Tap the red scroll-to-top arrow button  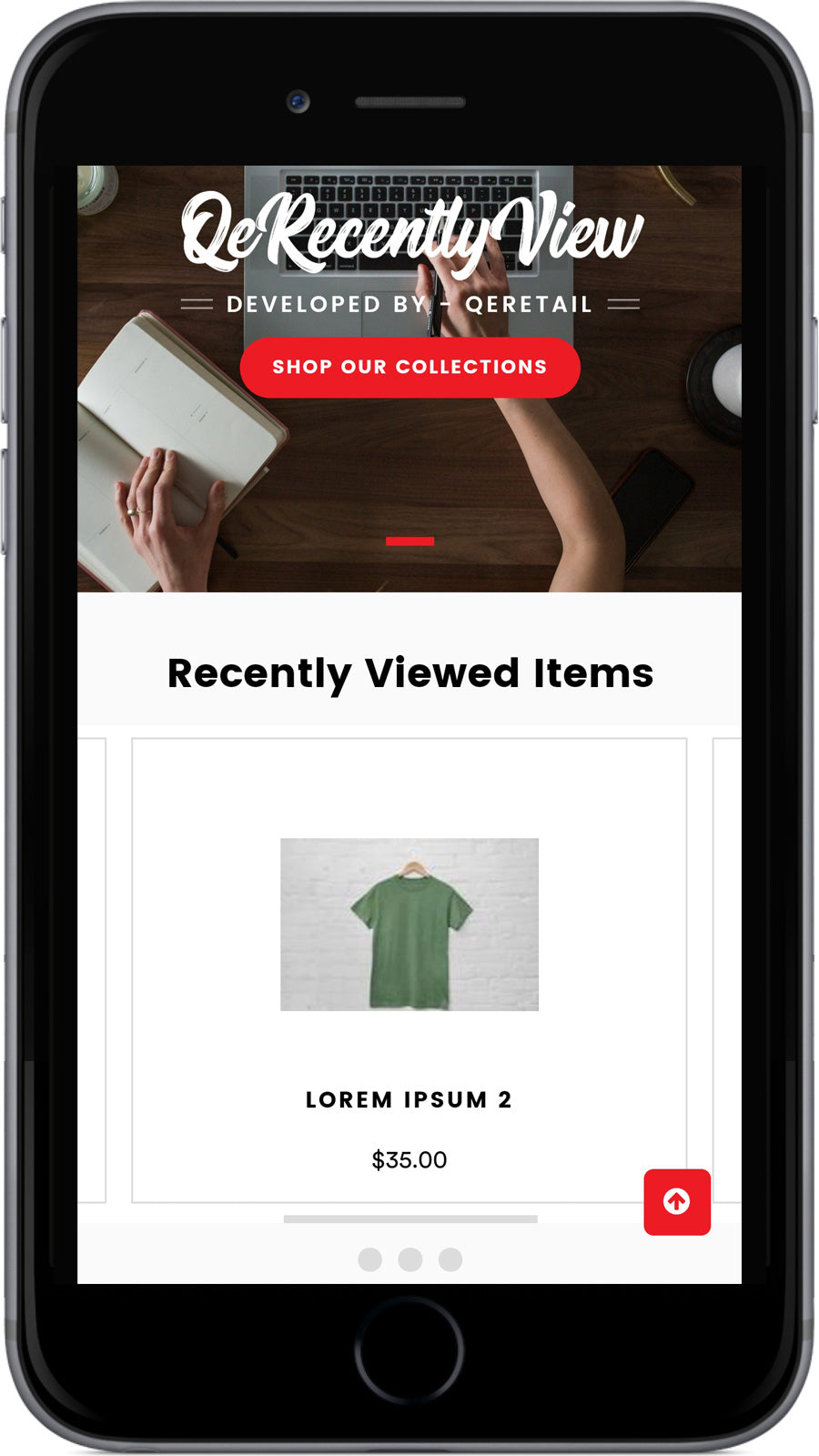click(677, 1202)
